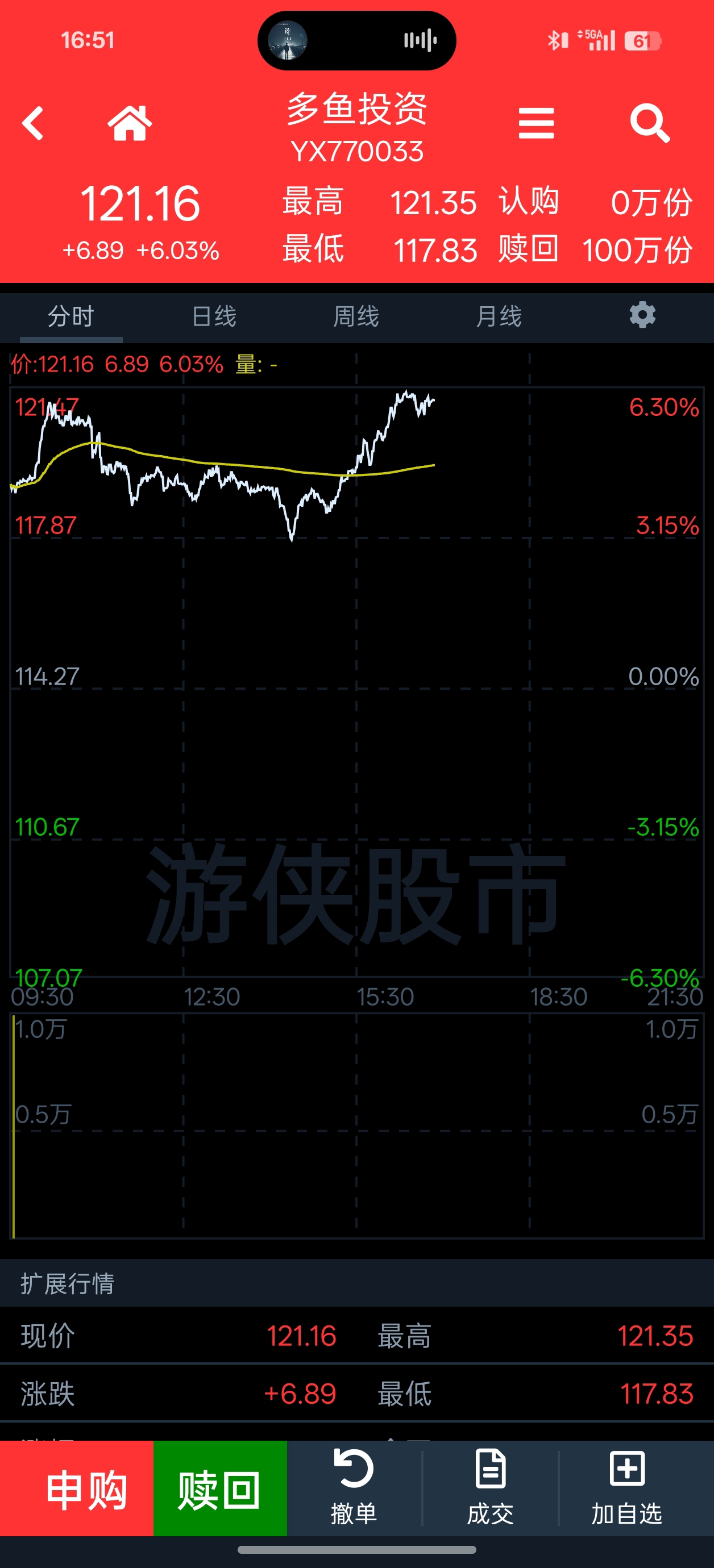Switch to the 日线 tab

point(214,316)
